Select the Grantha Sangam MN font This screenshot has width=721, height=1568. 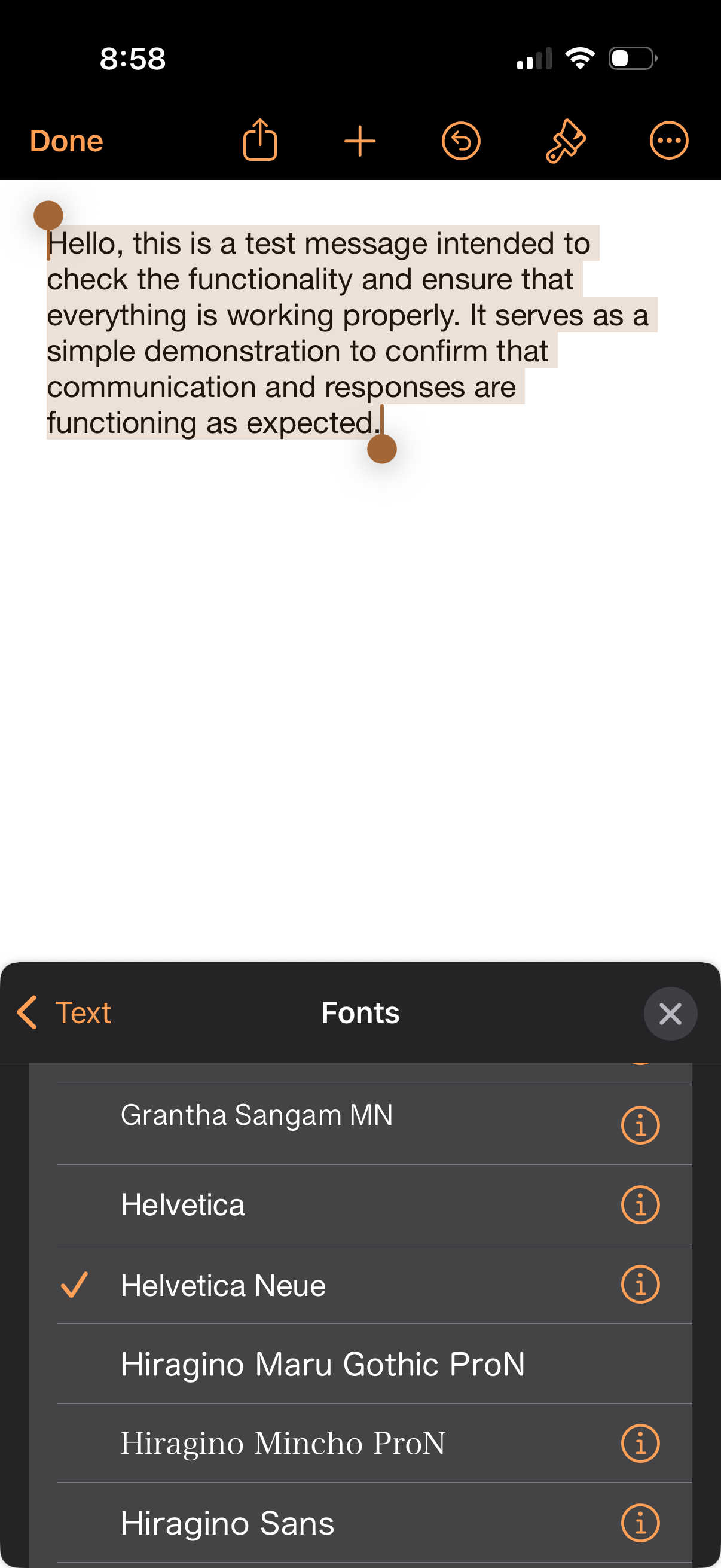[x=256, y=1115]
